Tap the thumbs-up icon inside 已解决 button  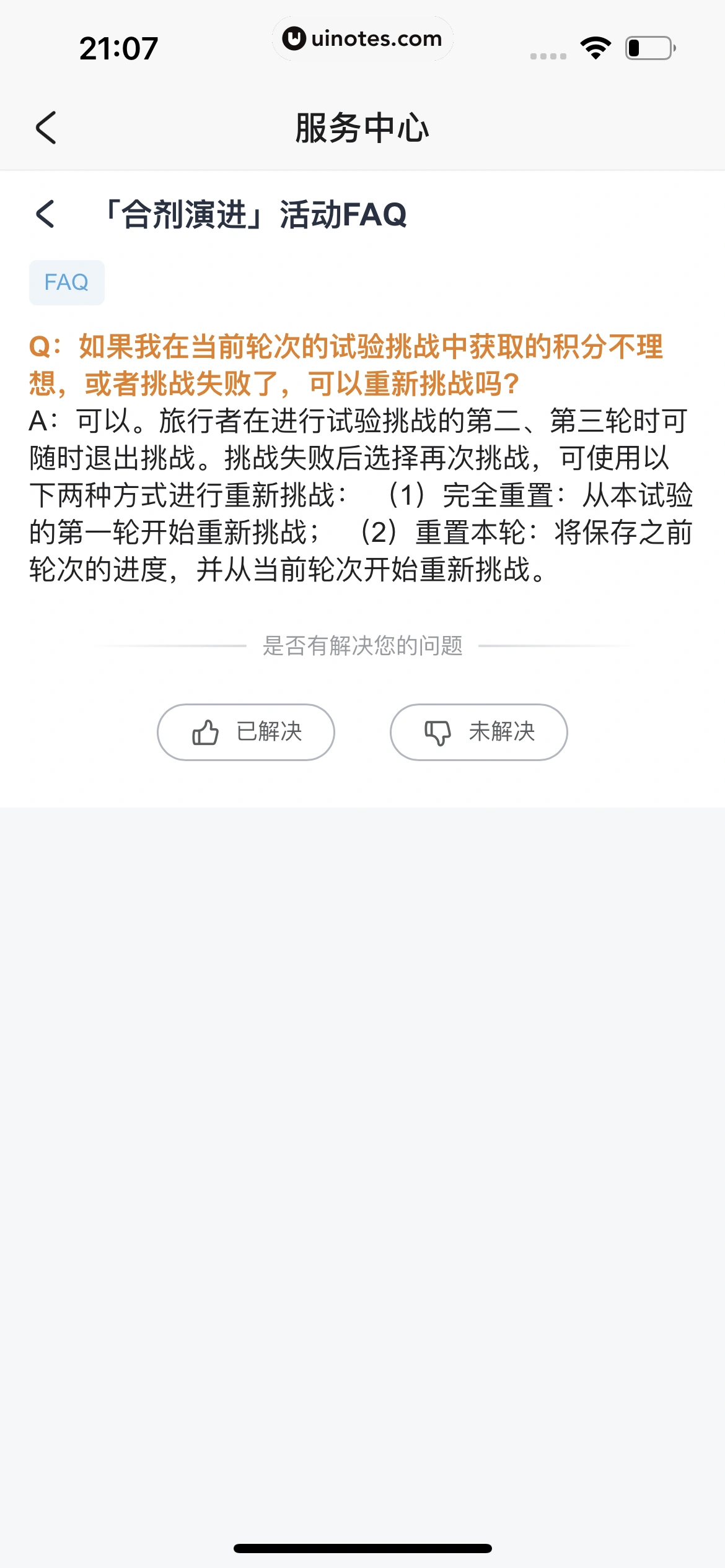tap(206, 732)
